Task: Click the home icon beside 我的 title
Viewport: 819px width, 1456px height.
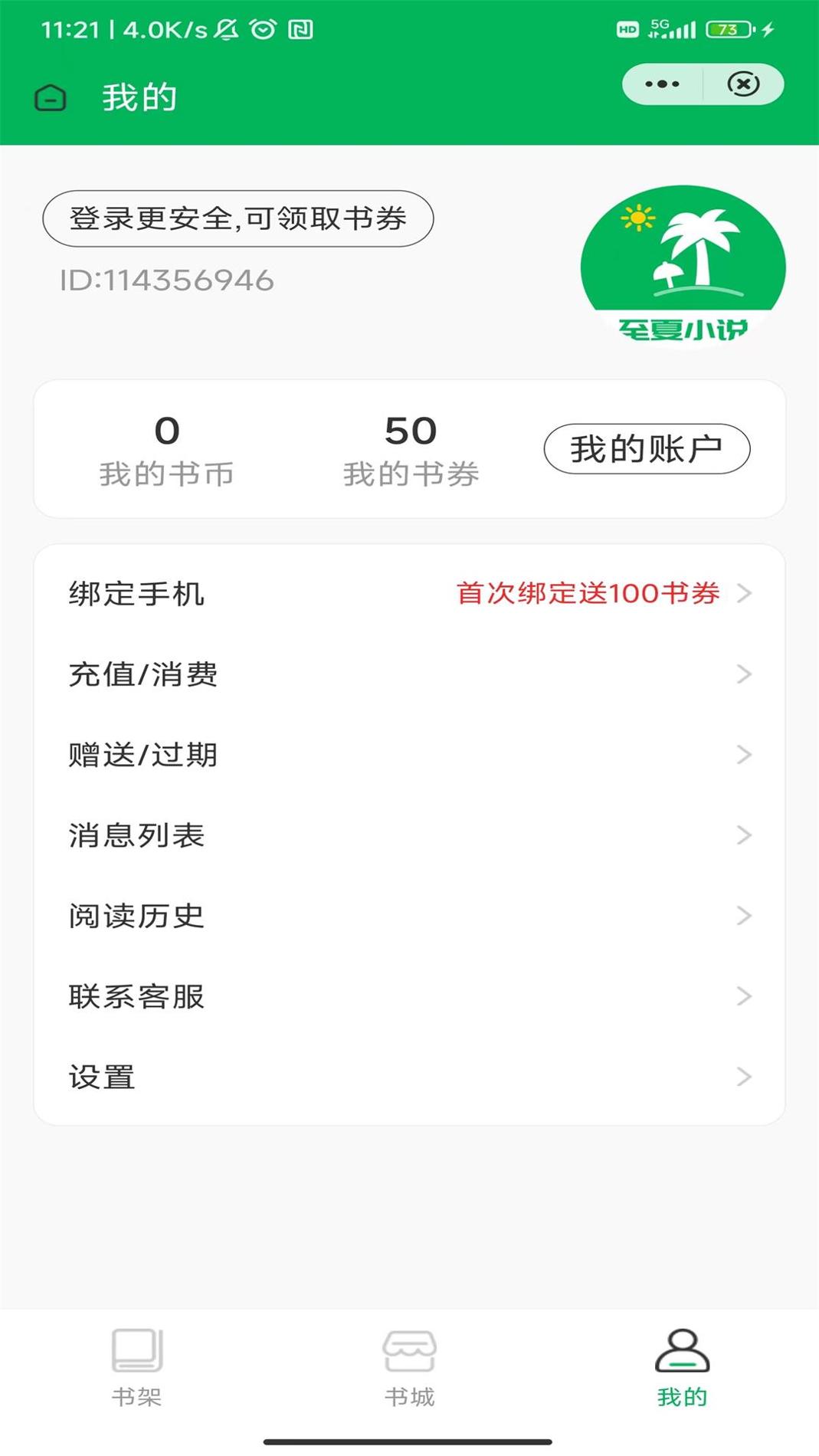Action: click(x=51, y=97)
